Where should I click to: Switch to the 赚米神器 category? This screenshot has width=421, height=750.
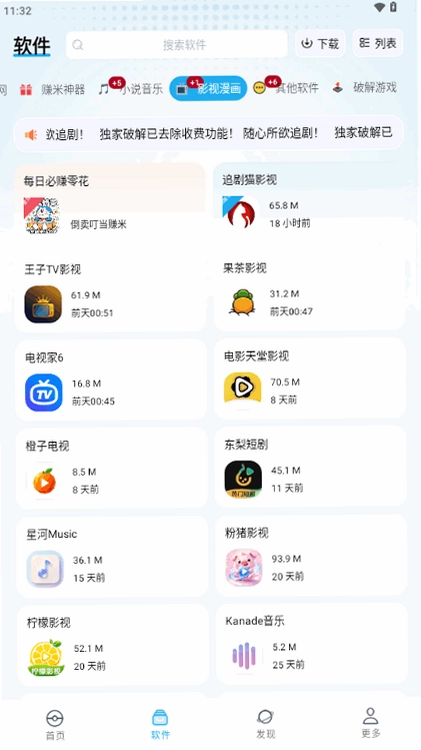click(52, 88)
